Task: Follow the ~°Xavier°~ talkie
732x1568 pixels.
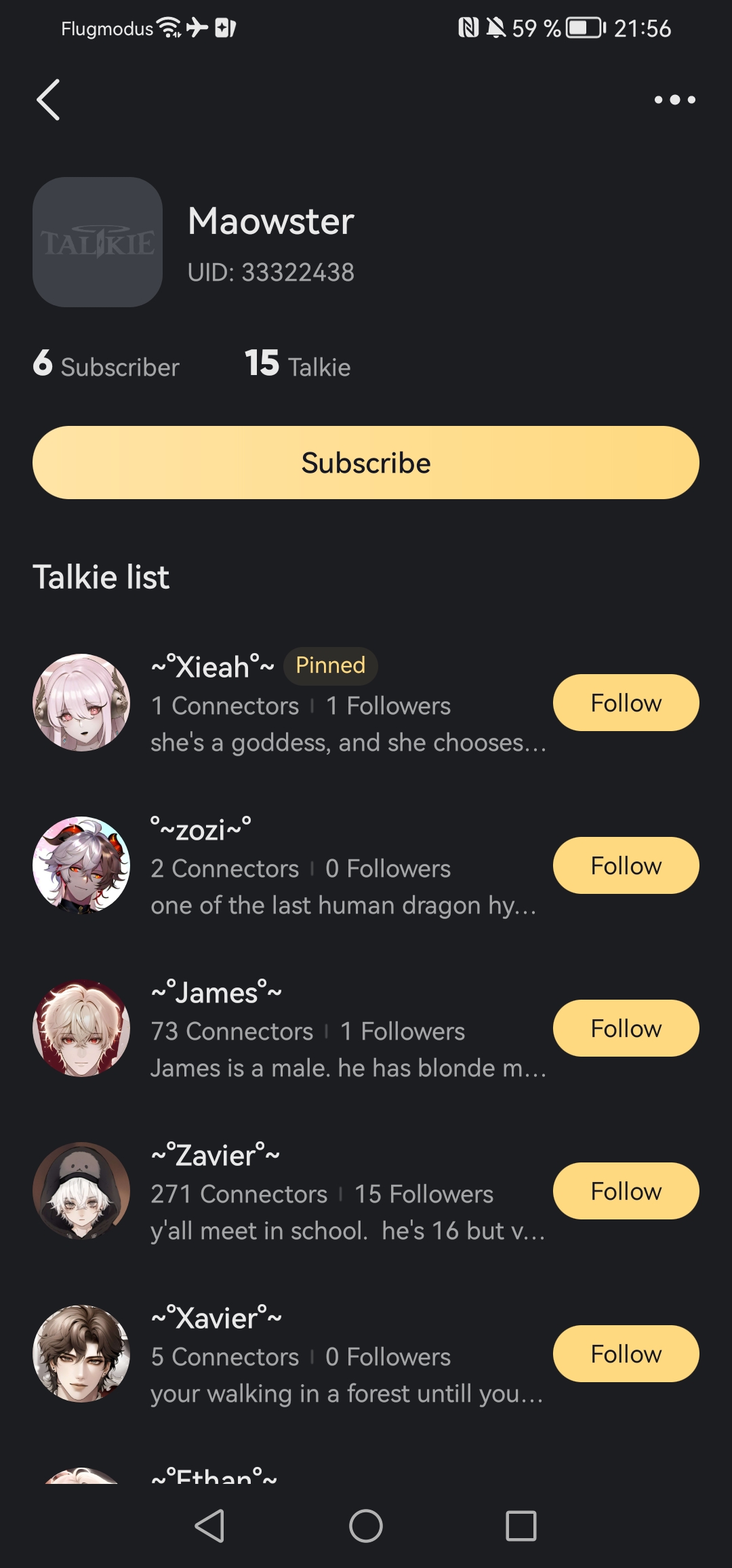Action: coord(626,1354)
